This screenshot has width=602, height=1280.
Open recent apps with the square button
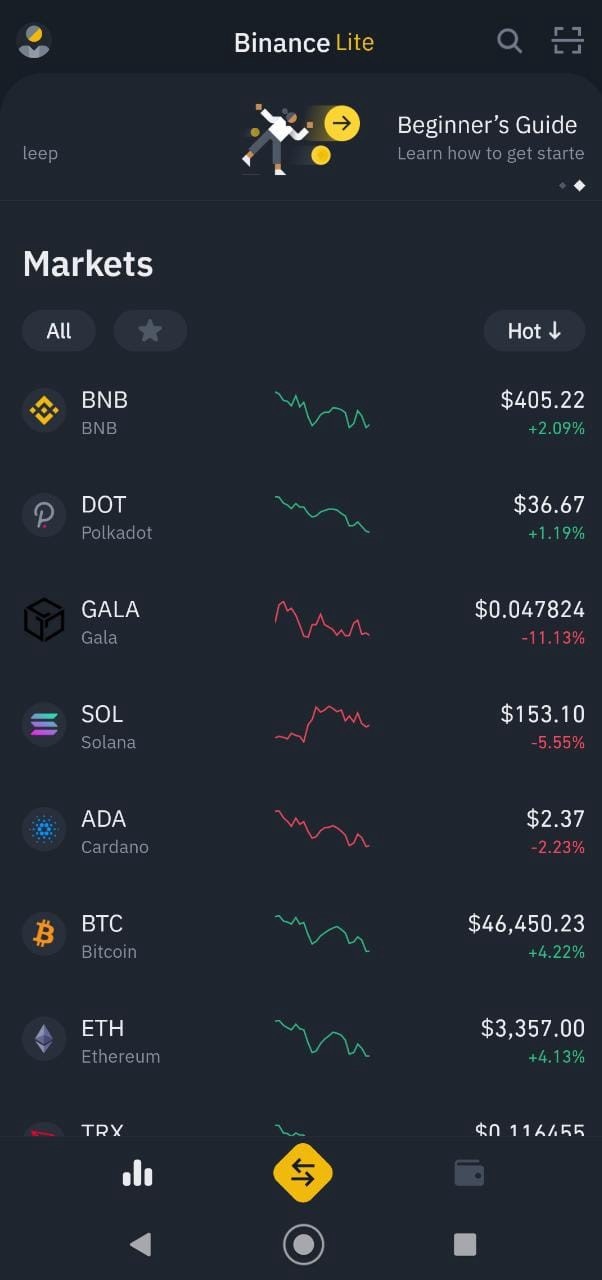coord(465,1244)
